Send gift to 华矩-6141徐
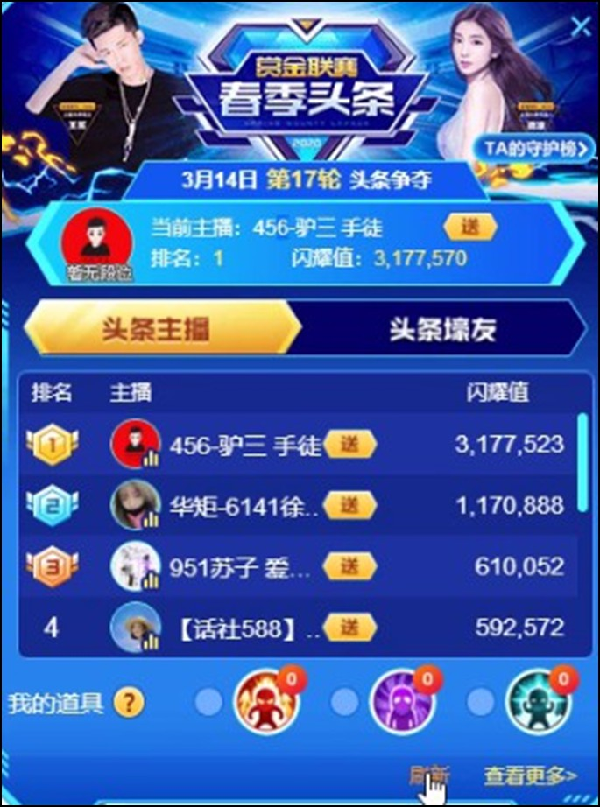The width and height of the screenshot is (600, 807). pyautogui.click(x=350, y=506)
